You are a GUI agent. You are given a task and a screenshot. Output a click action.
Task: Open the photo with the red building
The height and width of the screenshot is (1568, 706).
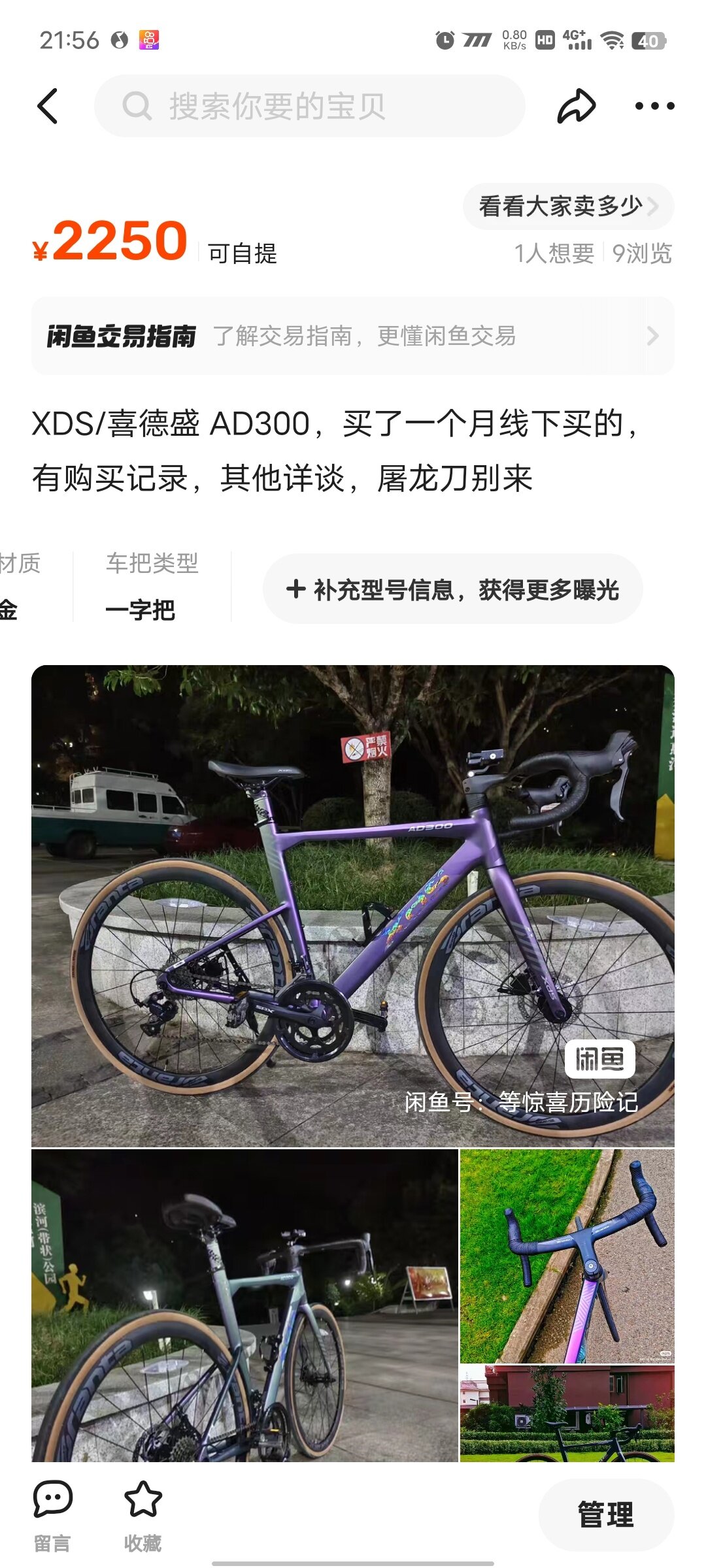point(567,1413)
